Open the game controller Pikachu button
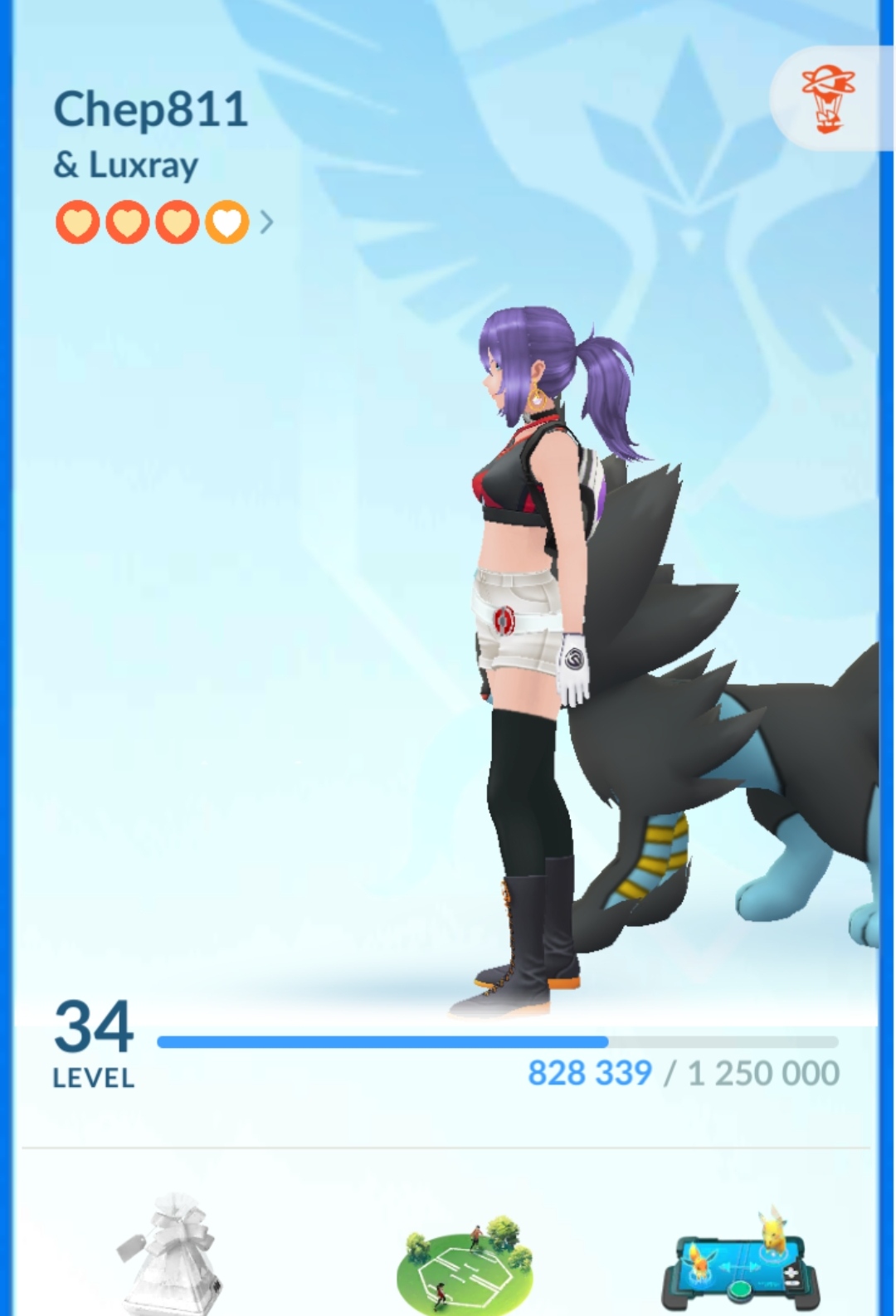The image size is (896, 1316). click(x=741, y=1261)
